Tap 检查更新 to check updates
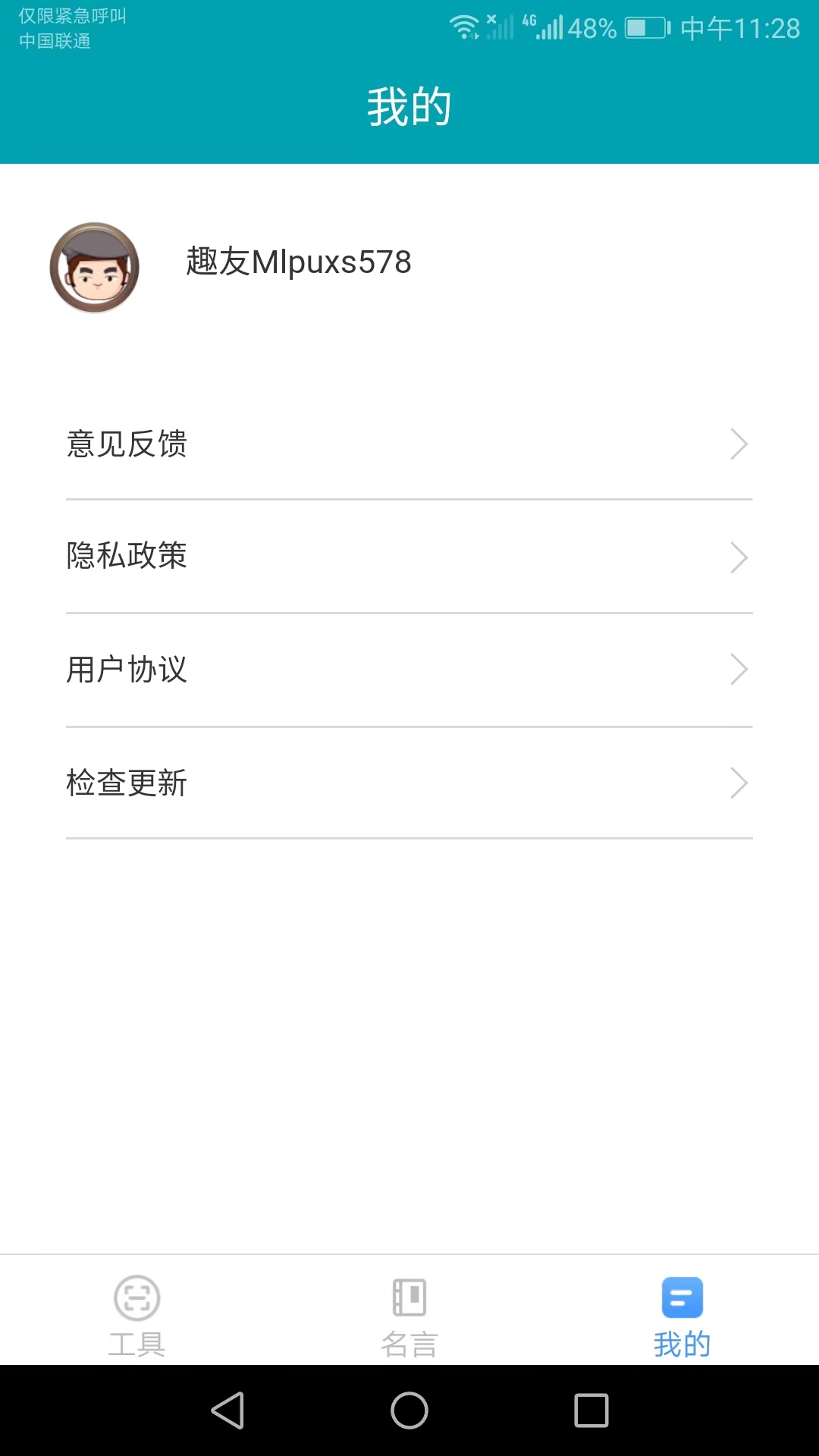Viewport: 819px width, 1456px height. pos(127,783)
